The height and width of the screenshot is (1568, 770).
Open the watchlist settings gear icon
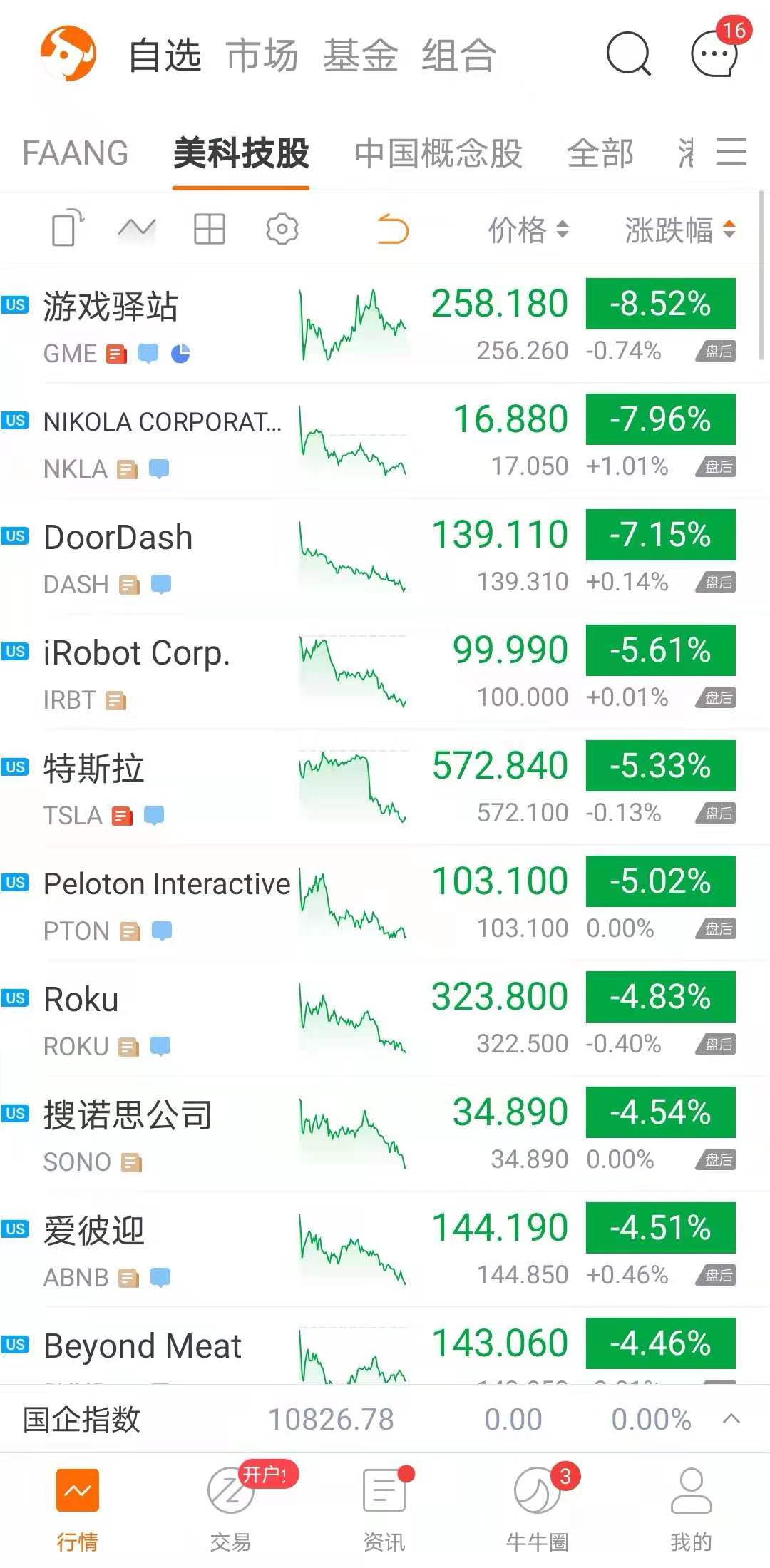pos(282,229)
